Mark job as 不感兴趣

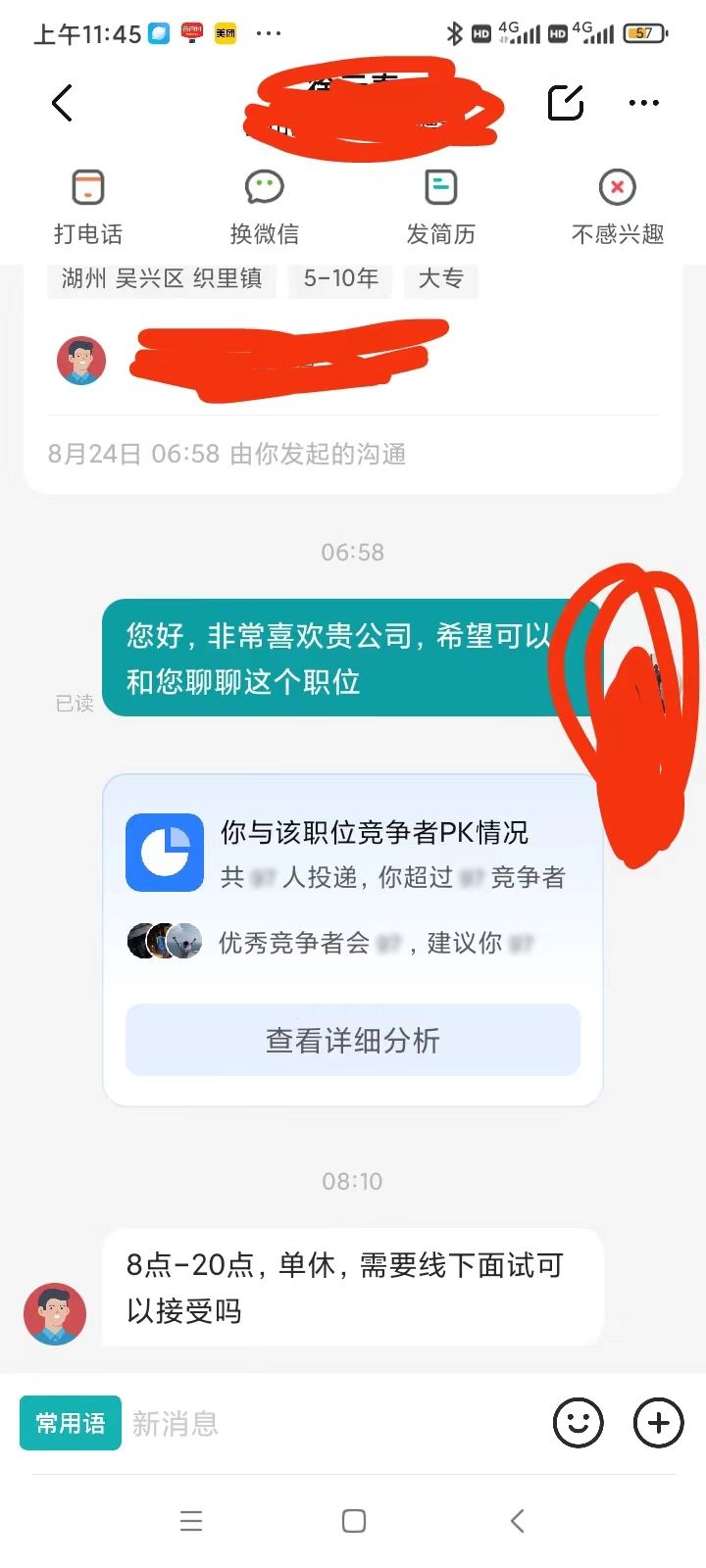tap(618, 206)
